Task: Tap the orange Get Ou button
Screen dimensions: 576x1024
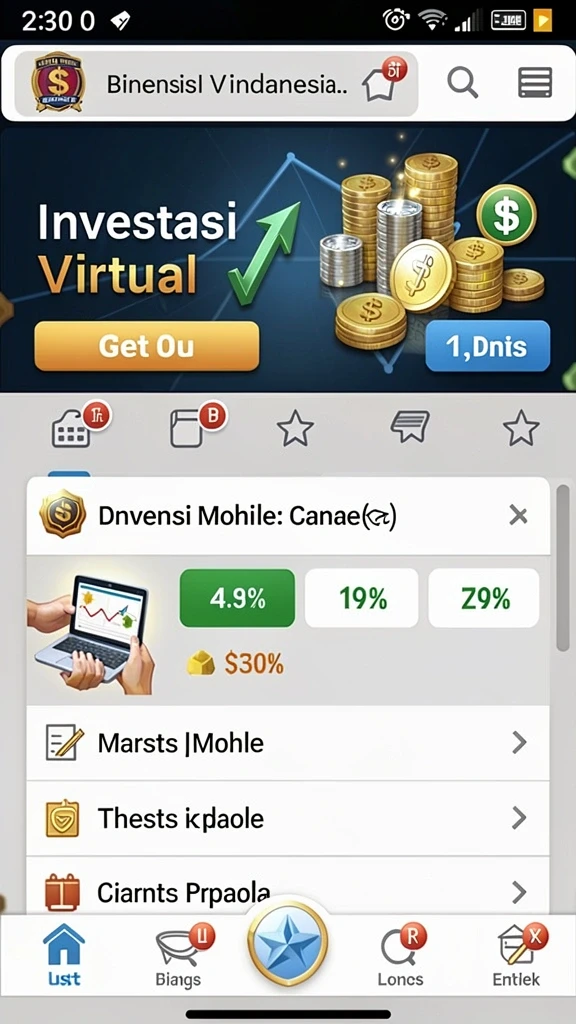Action: (x=147, y=346)
